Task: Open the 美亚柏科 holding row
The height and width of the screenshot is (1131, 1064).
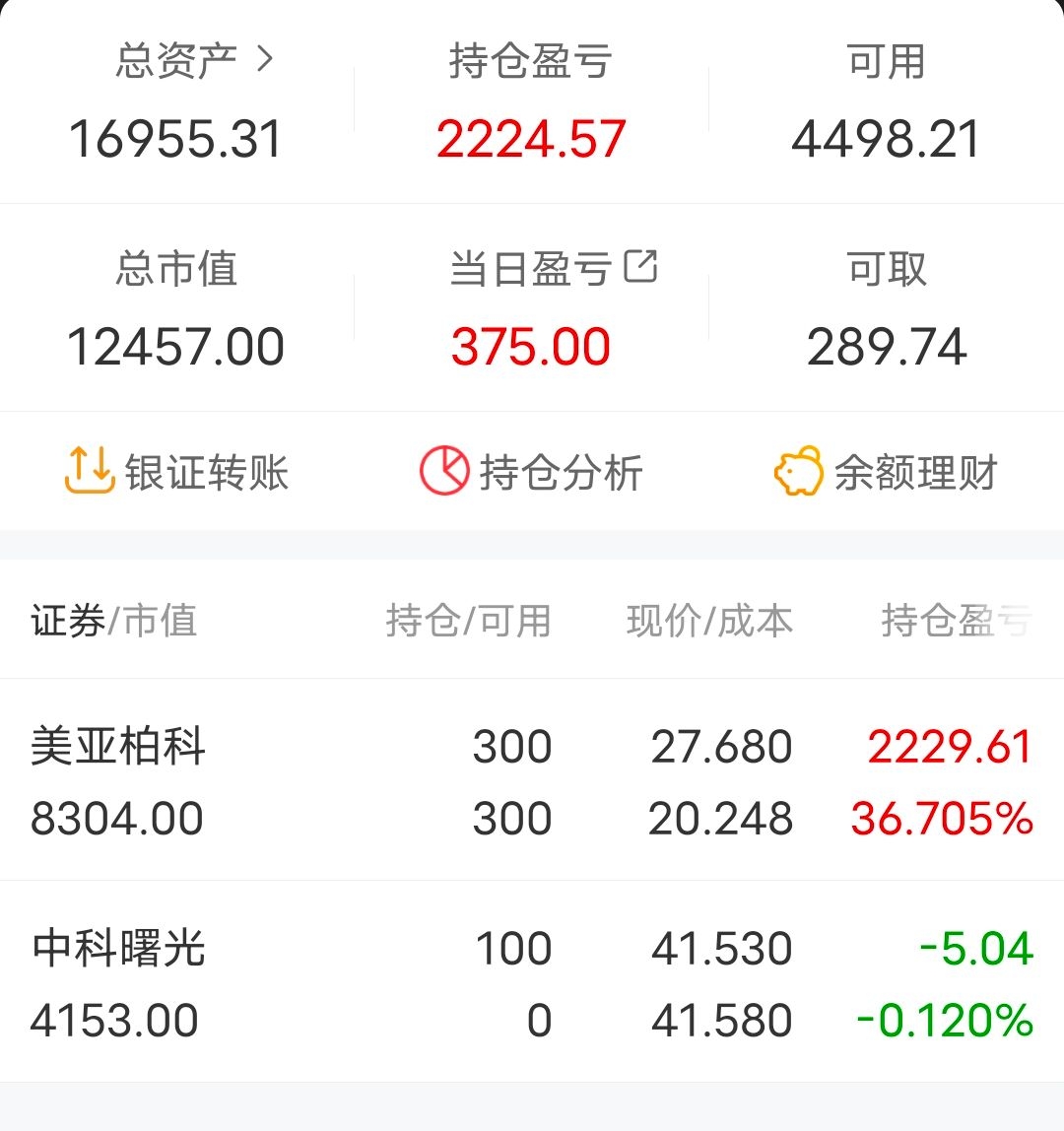Action: [532, 781]
